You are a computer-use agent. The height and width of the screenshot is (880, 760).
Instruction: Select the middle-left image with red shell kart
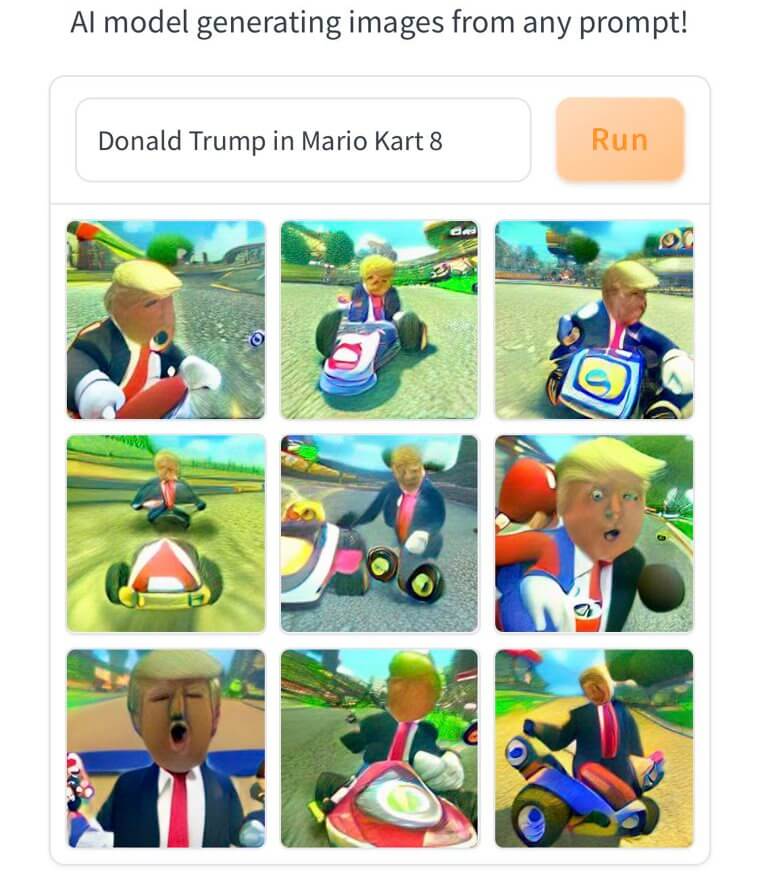pos(167,533)
